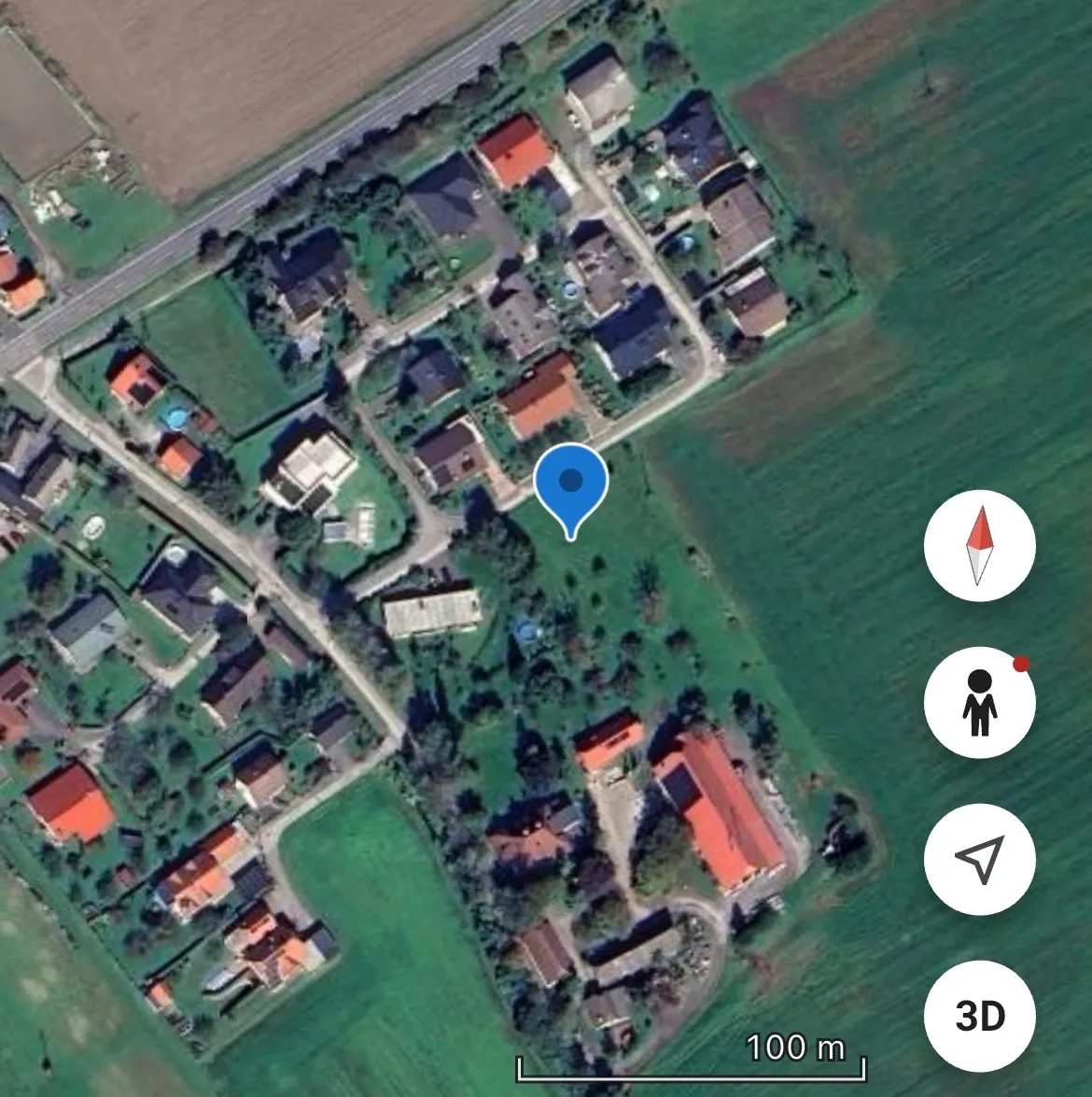Switch the map to 3D view
Screen dimensions: 1092x1097
(x=979, y=1016)
